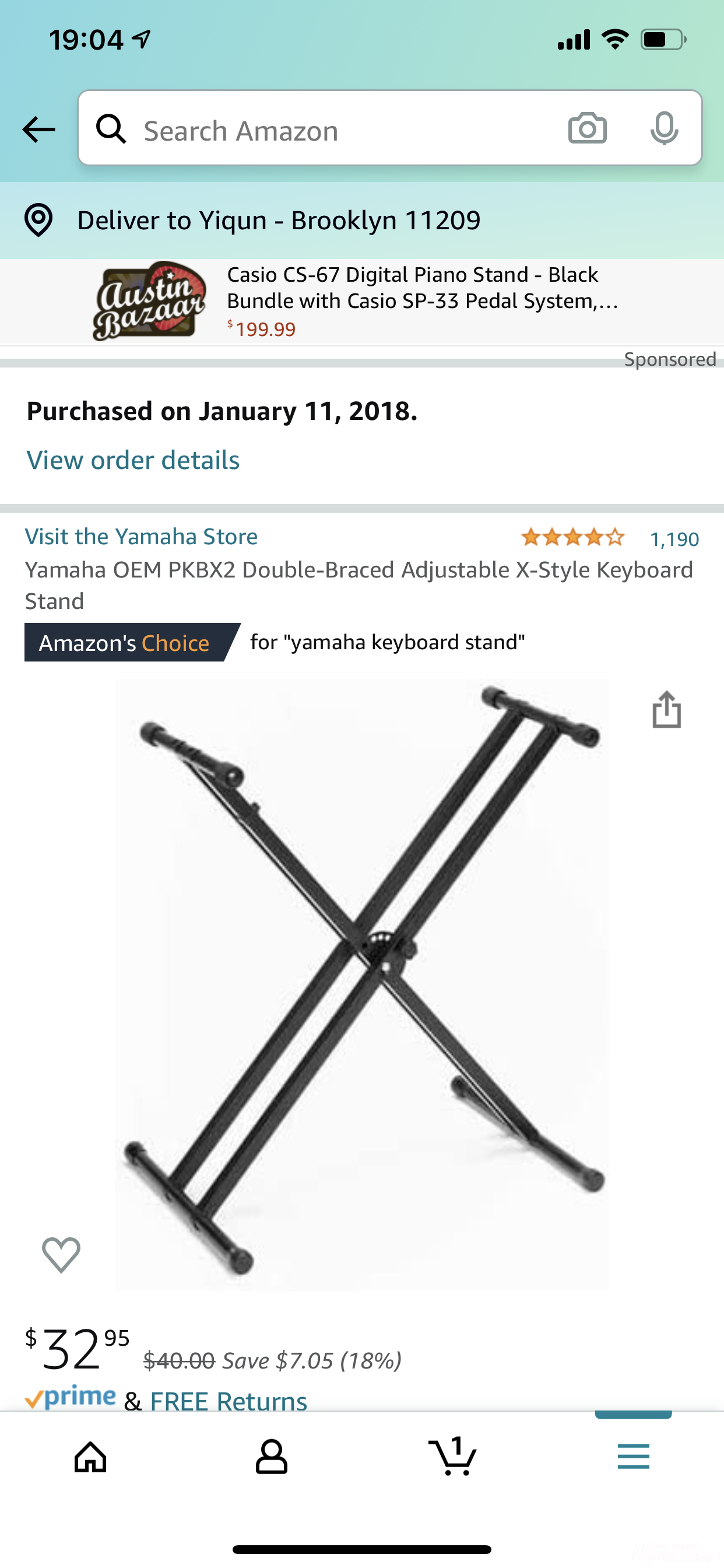Open the account profile tab

tap(271, 1457)
